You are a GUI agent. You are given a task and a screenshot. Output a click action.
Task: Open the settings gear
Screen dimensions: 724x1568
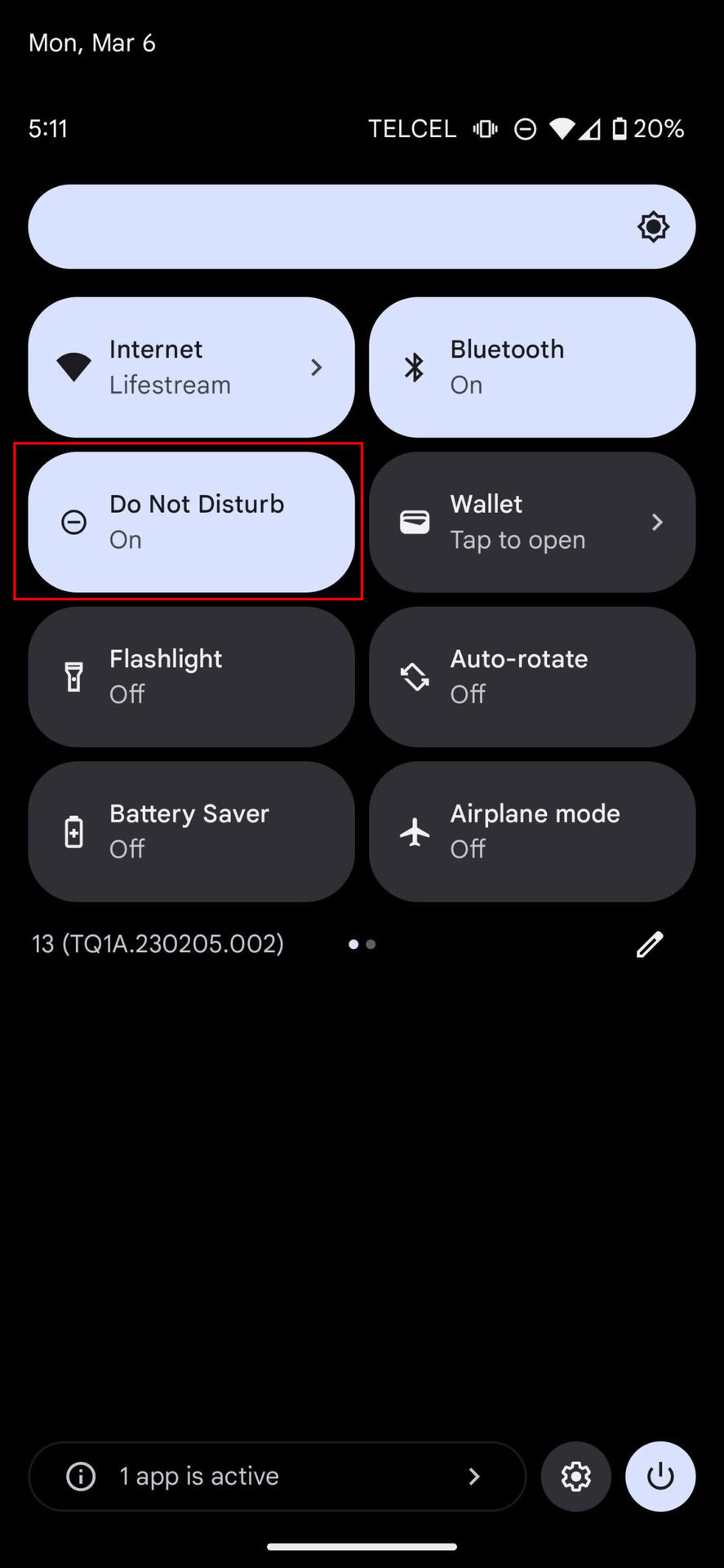pos(575,1476)
